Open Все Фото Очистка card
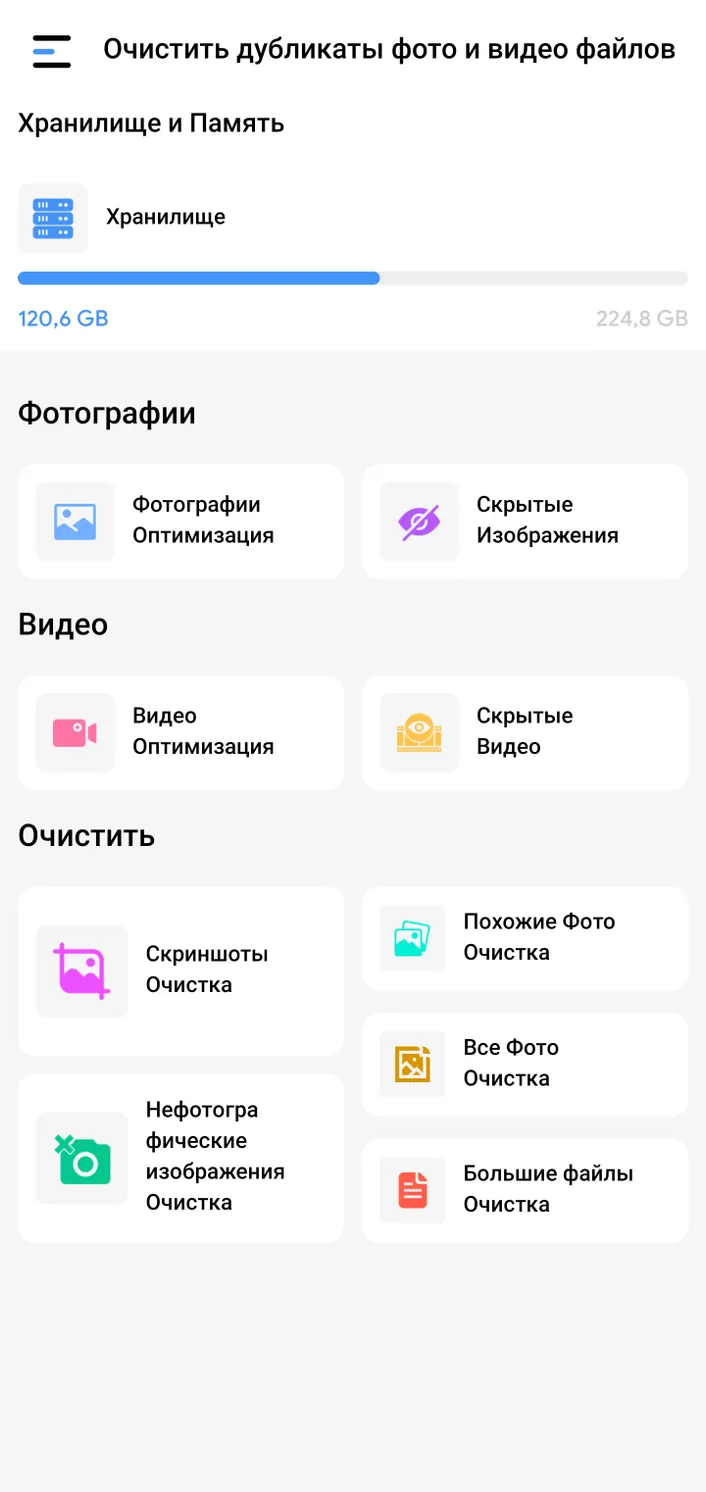This screenshot has height=1492, width=706. [x=525, y=1064]
